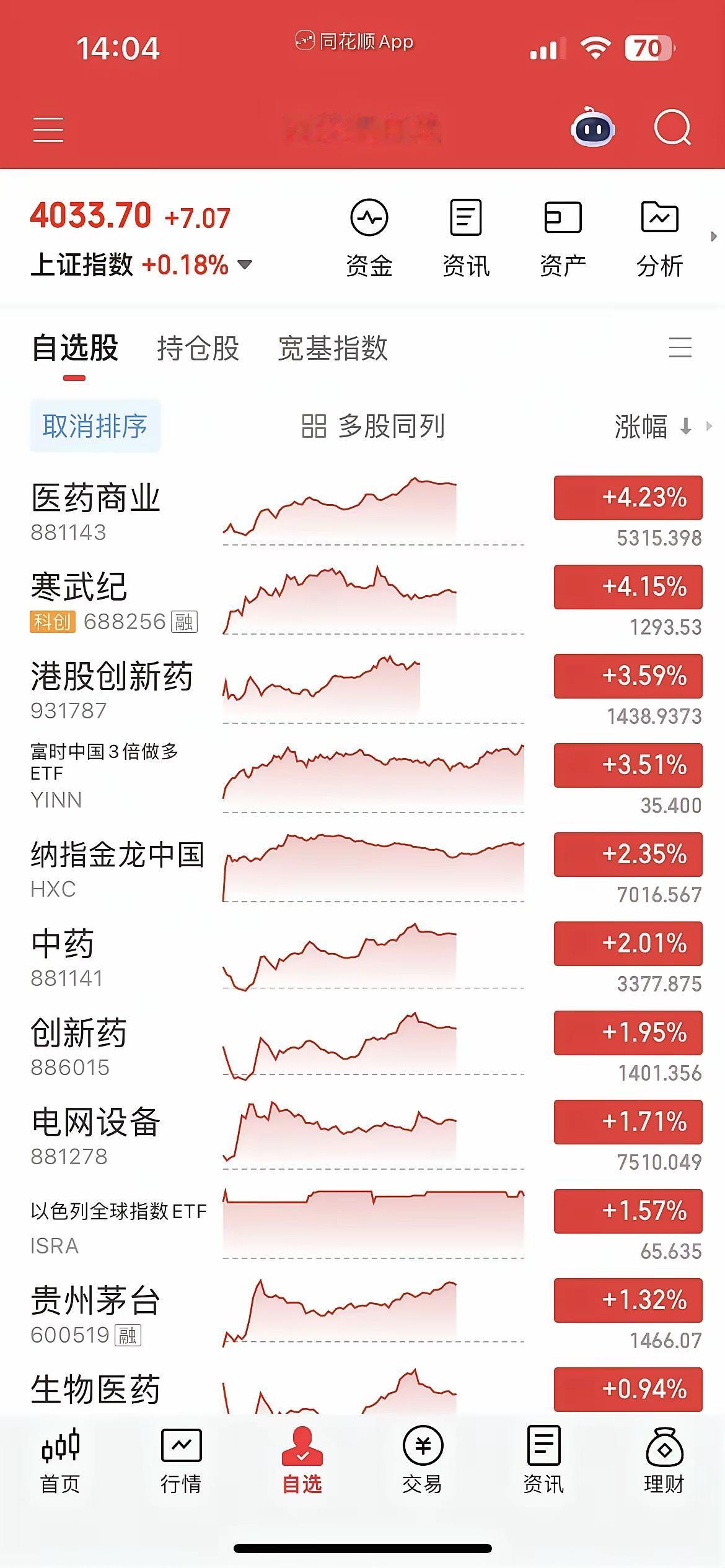Switch to the 持仓股 tab
Viewport: 725px width, 1568px height.
point(198,348)
